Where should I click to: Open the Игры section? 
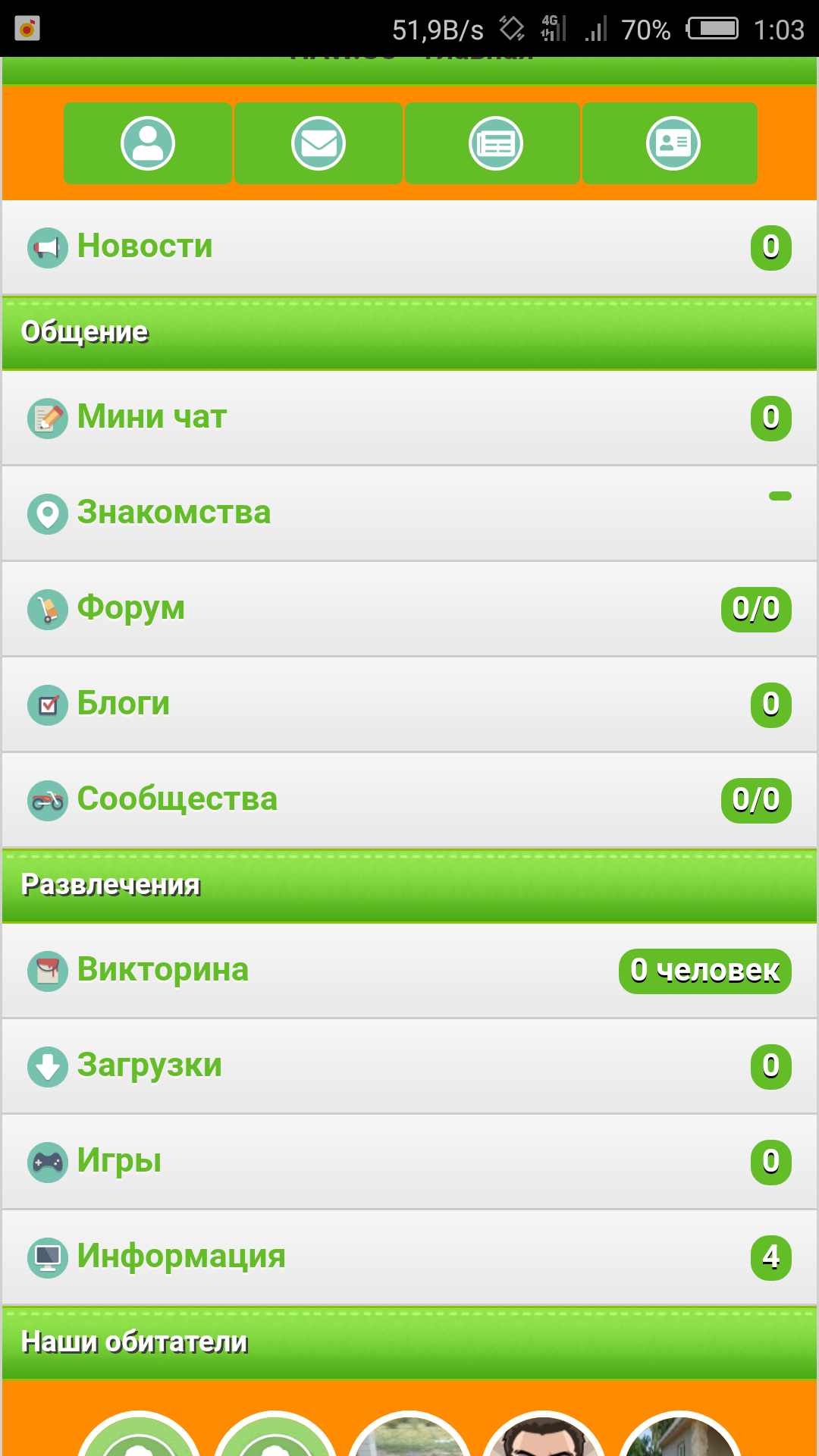pyautogui.click(x=119, y=1161)
